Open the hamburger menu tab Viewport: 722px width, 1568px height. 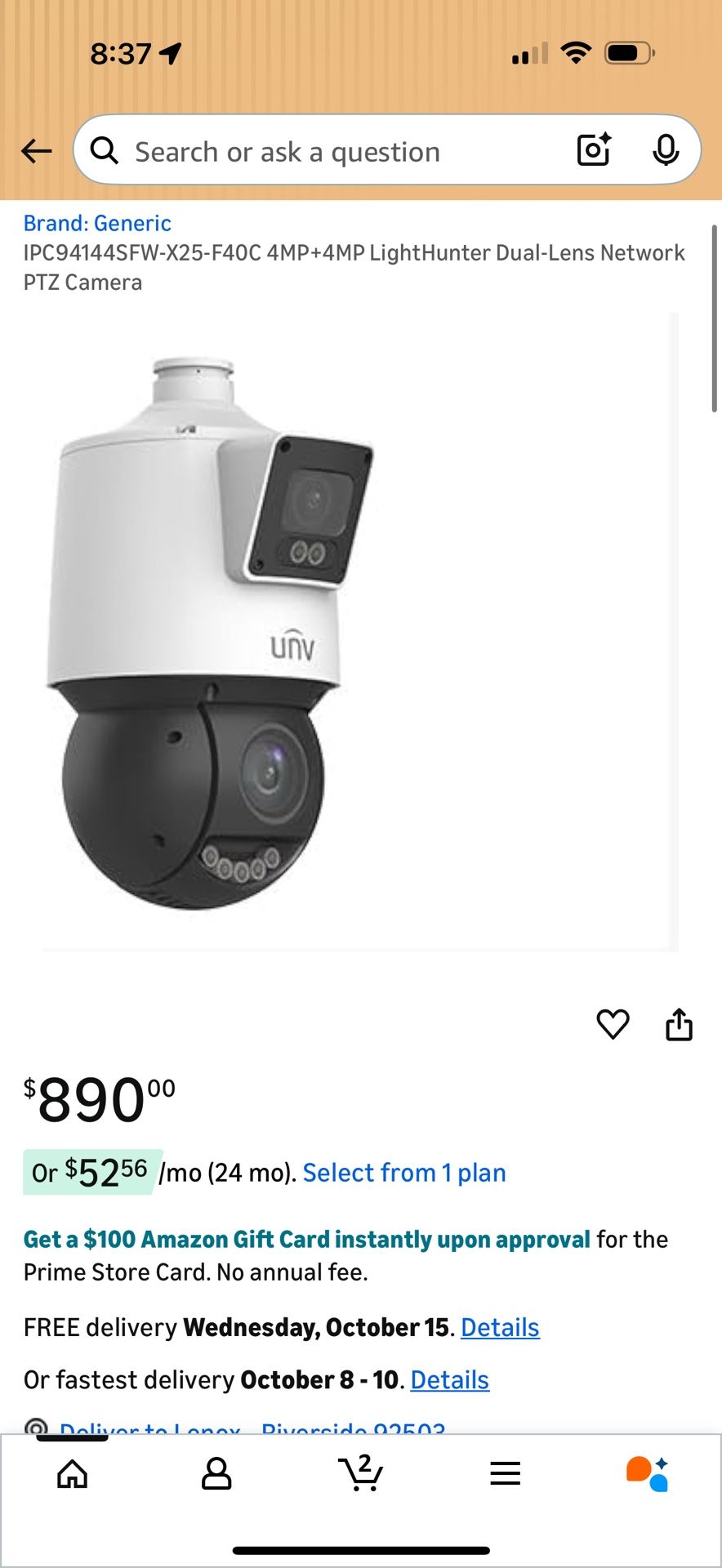point(505,1474)
